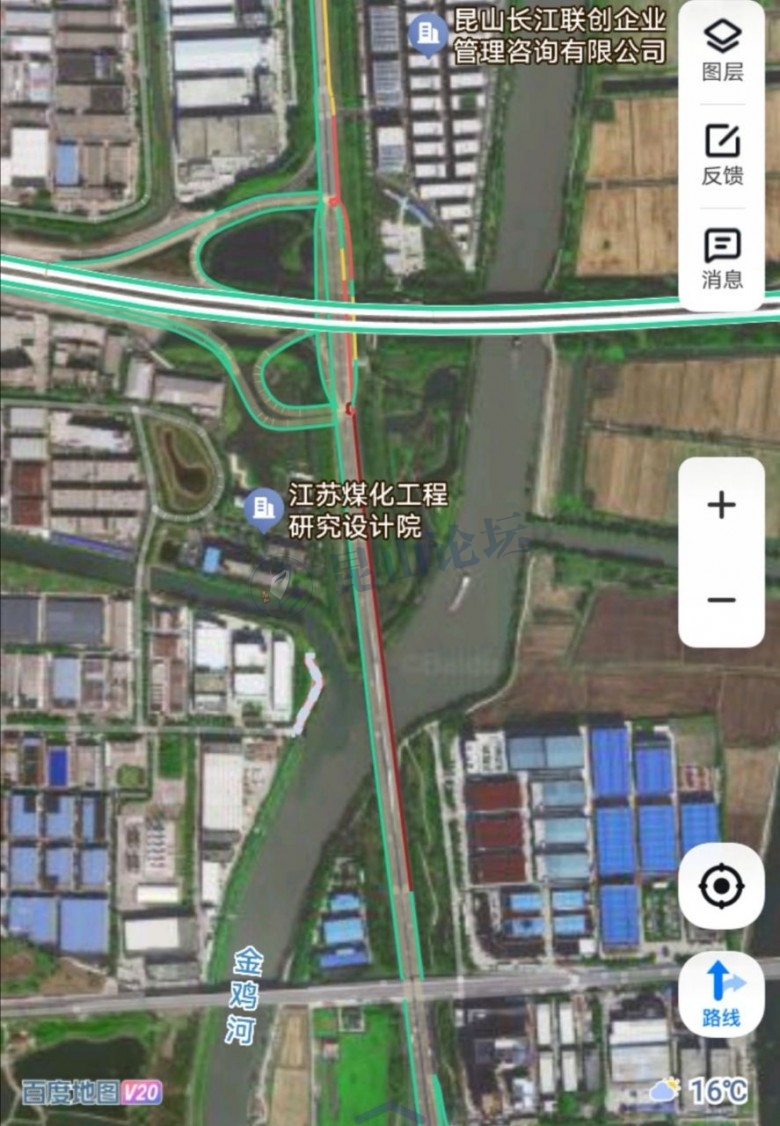The height and width of the screenshot is (1126, 780).
Task: Open the 消息 messages button
Action: coord(722,258)
